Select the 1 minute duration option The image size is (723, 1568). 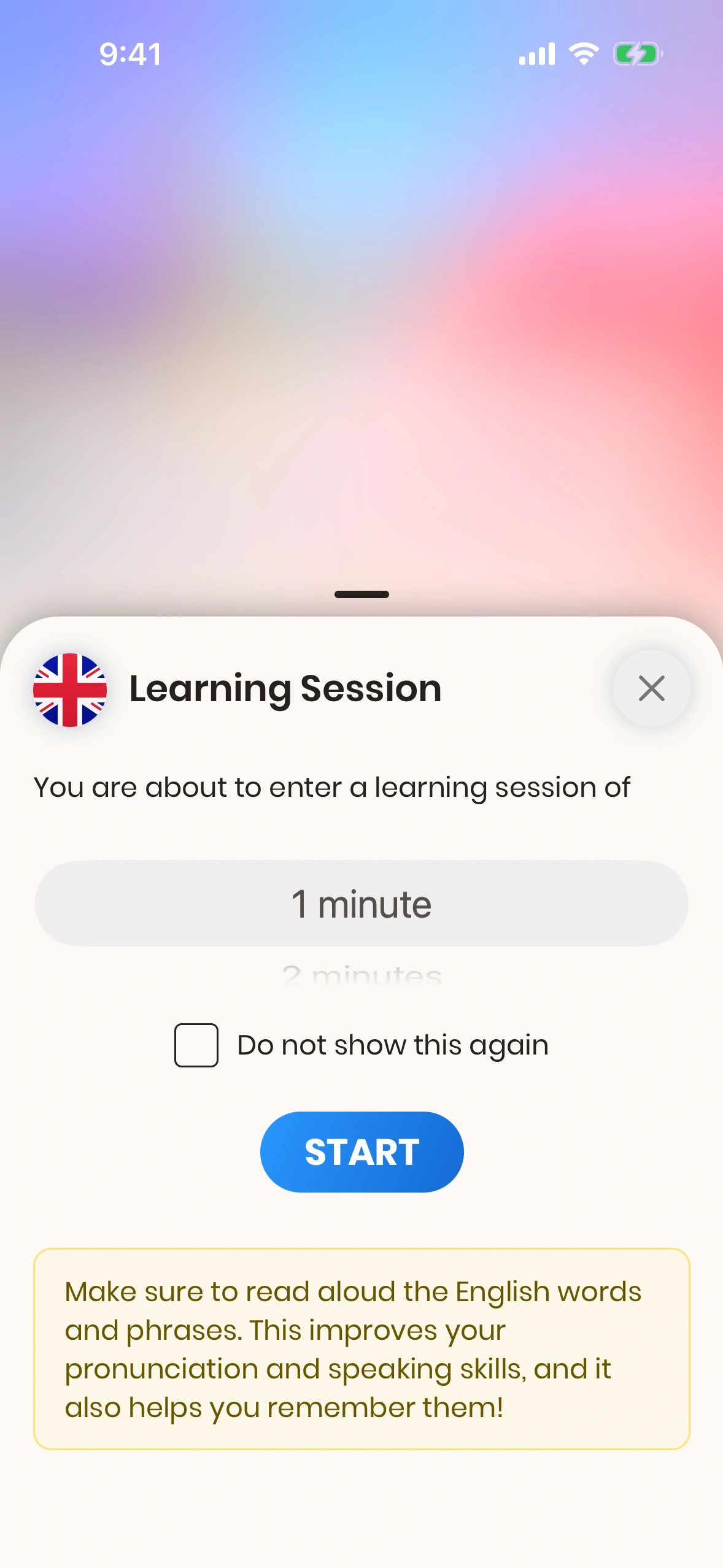click(x=361, y=904)
